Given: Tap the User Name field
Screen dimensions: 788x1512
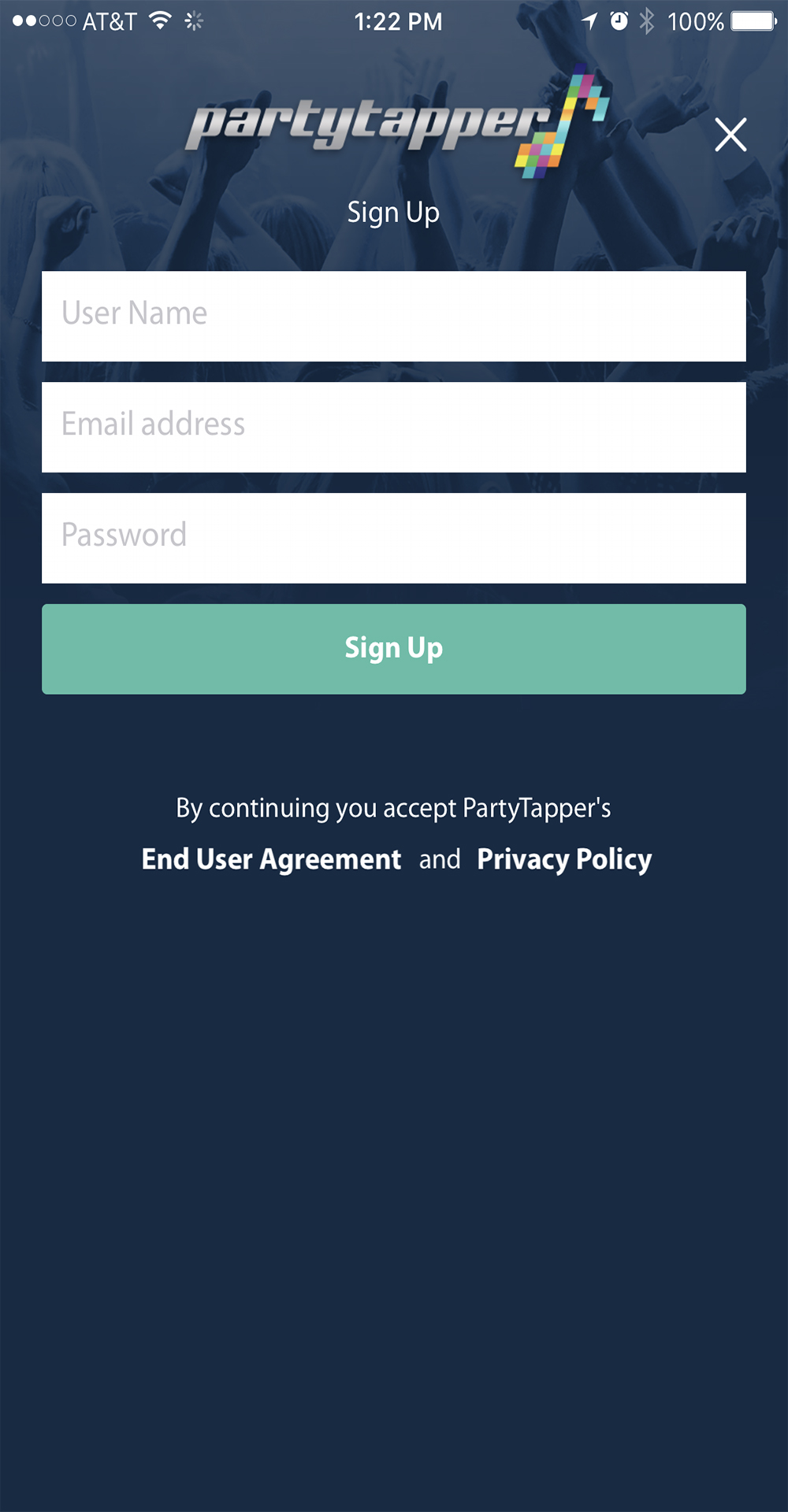Looking at the screenshot, I should [394, 317].
